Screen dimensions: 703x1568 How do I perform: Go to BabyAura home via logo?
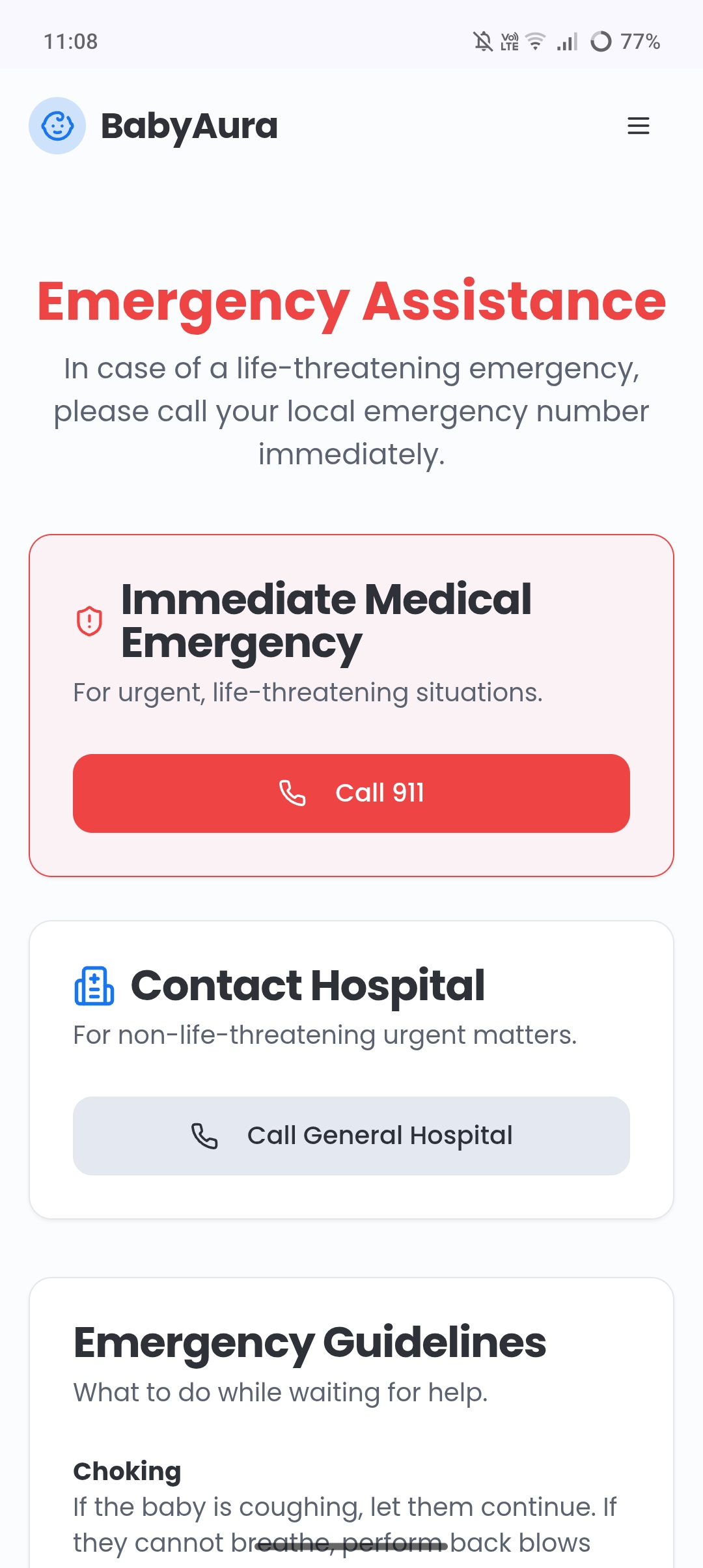154,126
